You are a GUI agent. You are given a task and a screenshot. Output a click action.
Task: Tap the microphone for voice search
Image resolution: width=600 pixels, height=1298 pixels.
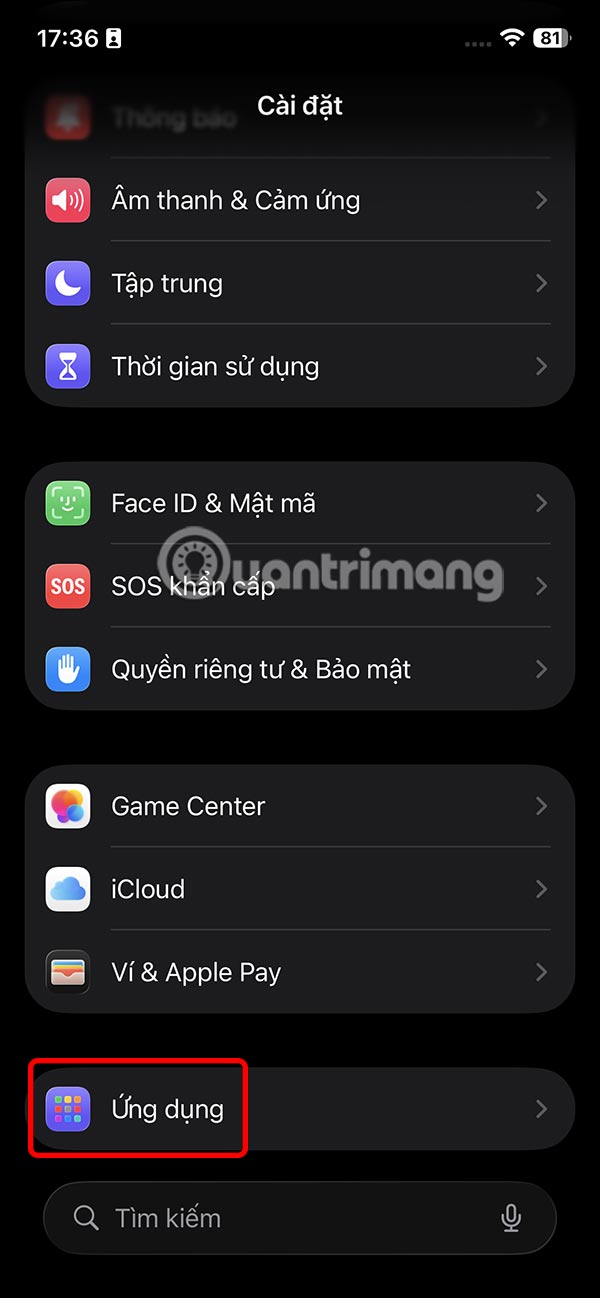pyautogui.click(x=511, y=1218)
